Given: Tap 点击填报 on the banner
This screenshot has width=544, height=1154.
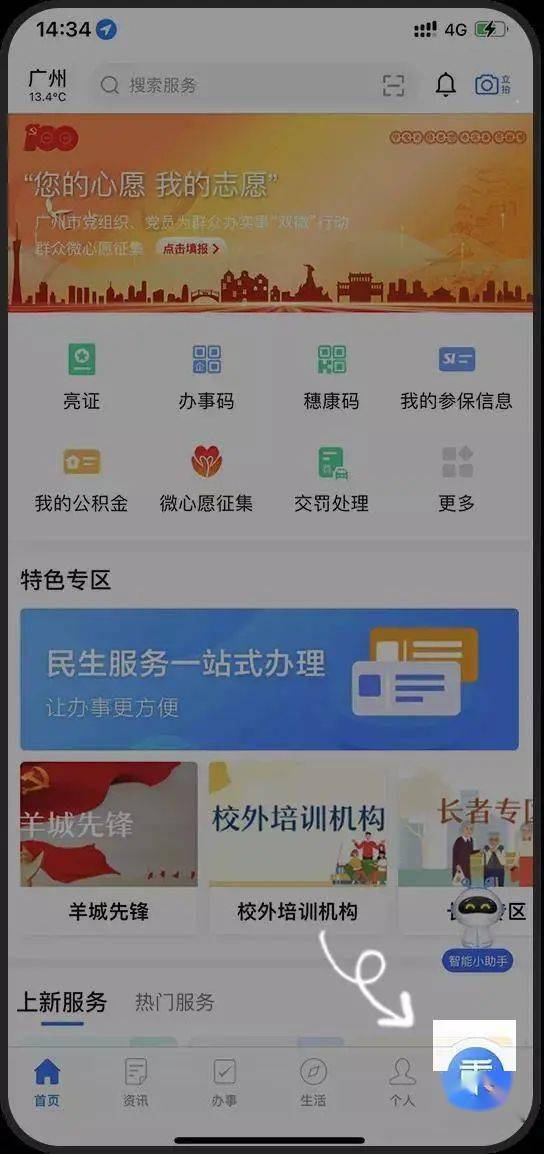Looking at the screenshot, I should 191,249.
